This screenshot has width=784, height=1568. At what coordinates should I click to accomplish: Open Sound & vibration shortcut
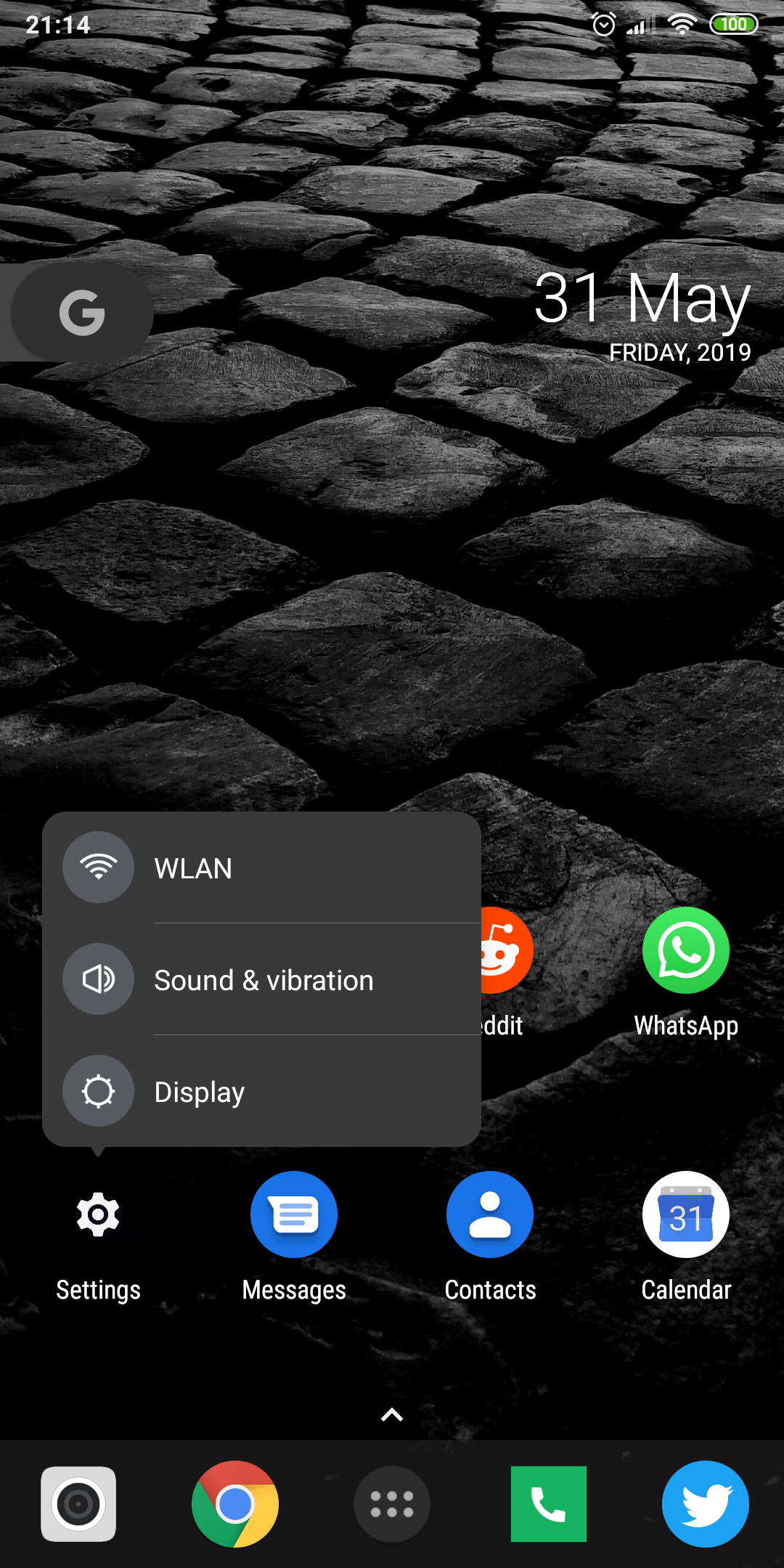[x=261, y=979]
